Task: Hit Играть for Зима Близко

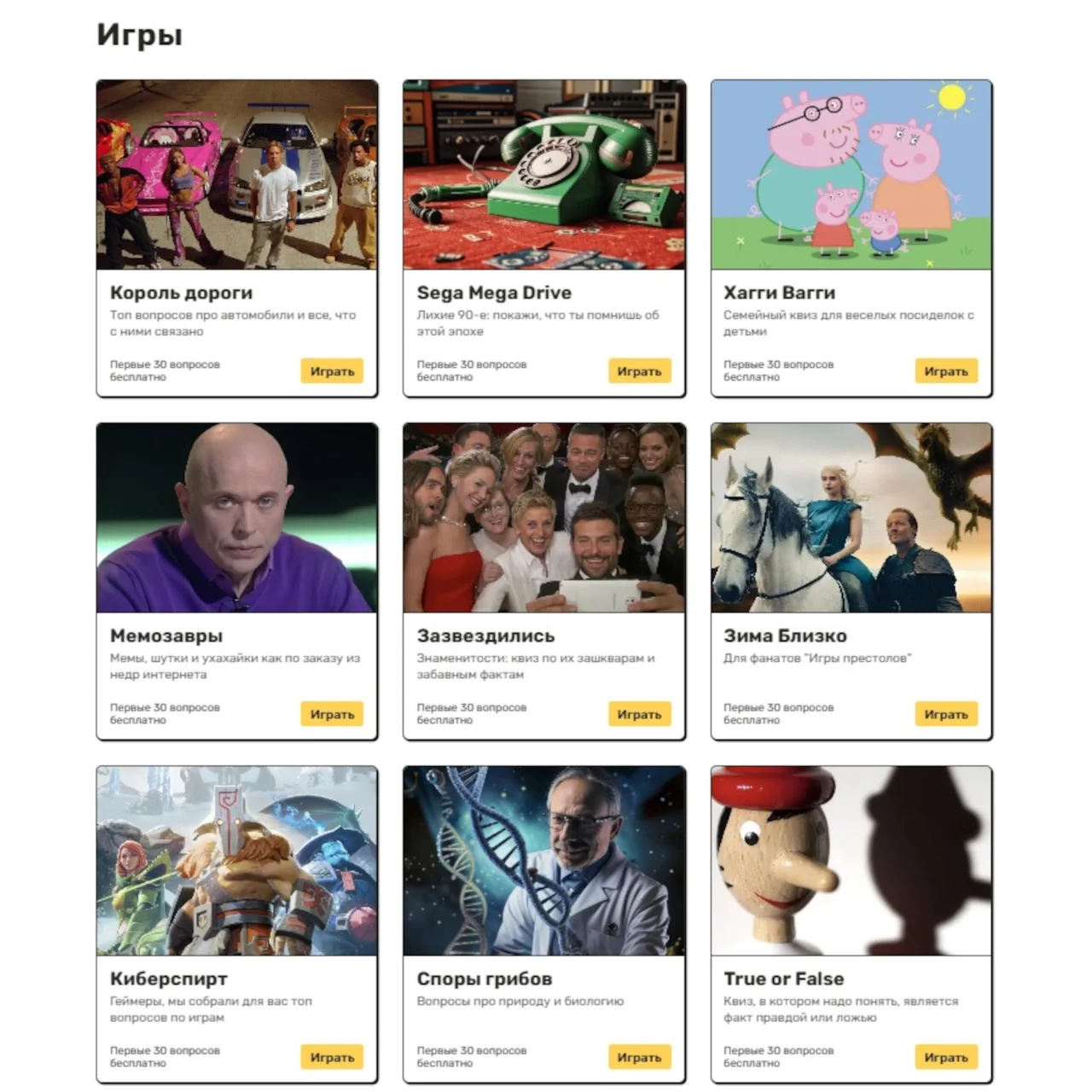Action: coord(946,714)
